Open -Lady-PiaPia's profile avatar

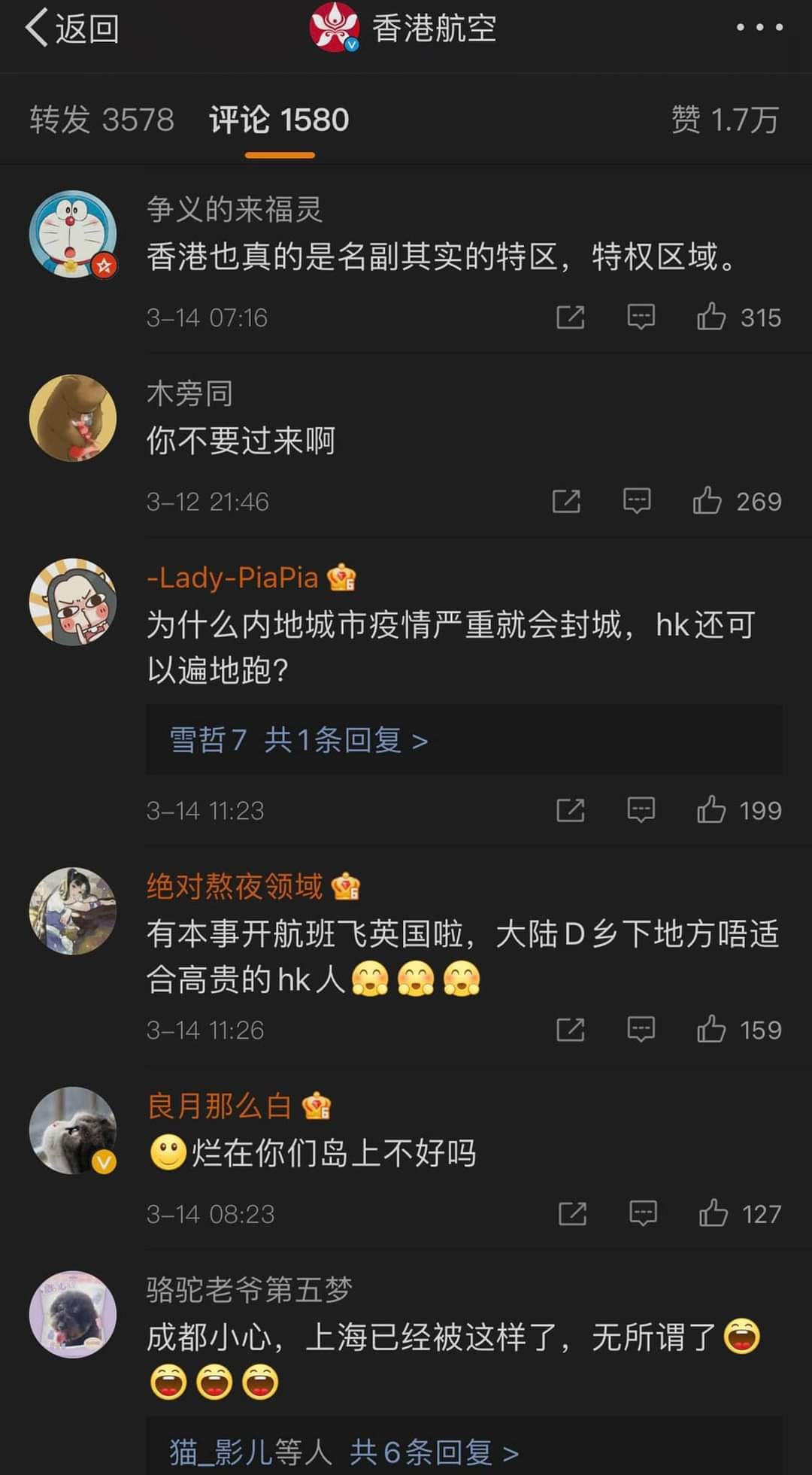click(73, 602)
